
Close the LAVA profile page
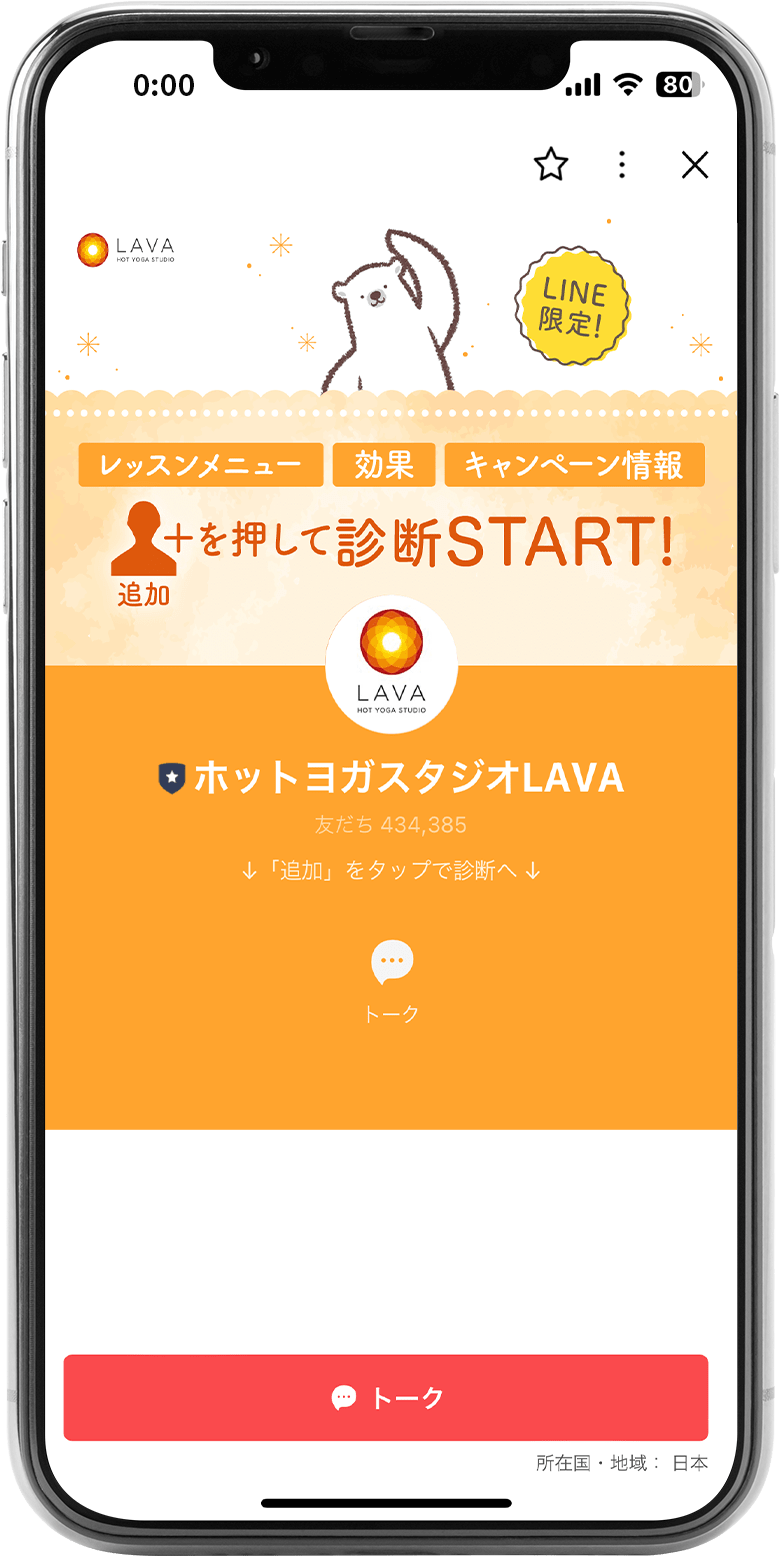(x=694, y=165)
